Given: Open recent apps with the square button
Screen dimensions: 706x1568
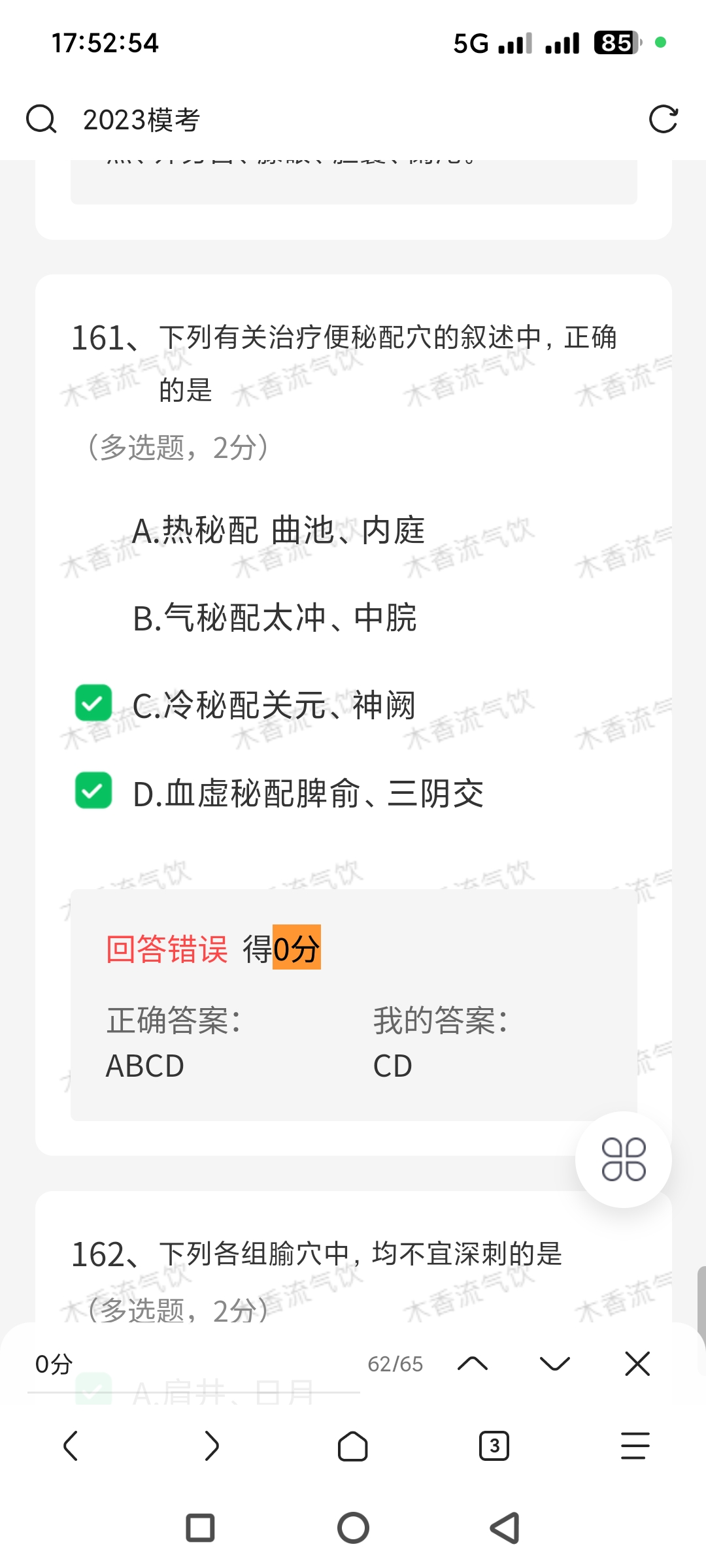Looking at the screenshot, I should pos(200,1528).
